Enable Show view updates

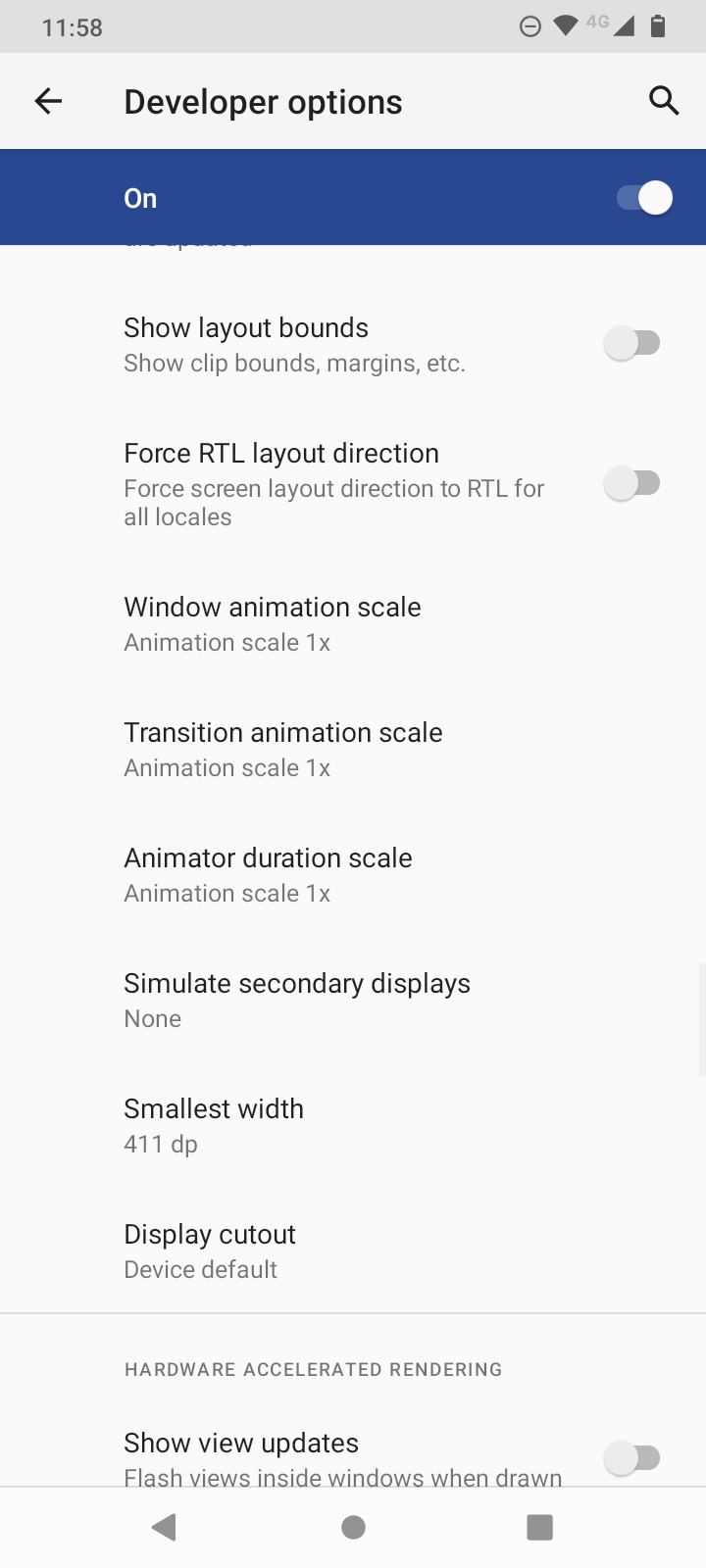tap(632, 1458)
